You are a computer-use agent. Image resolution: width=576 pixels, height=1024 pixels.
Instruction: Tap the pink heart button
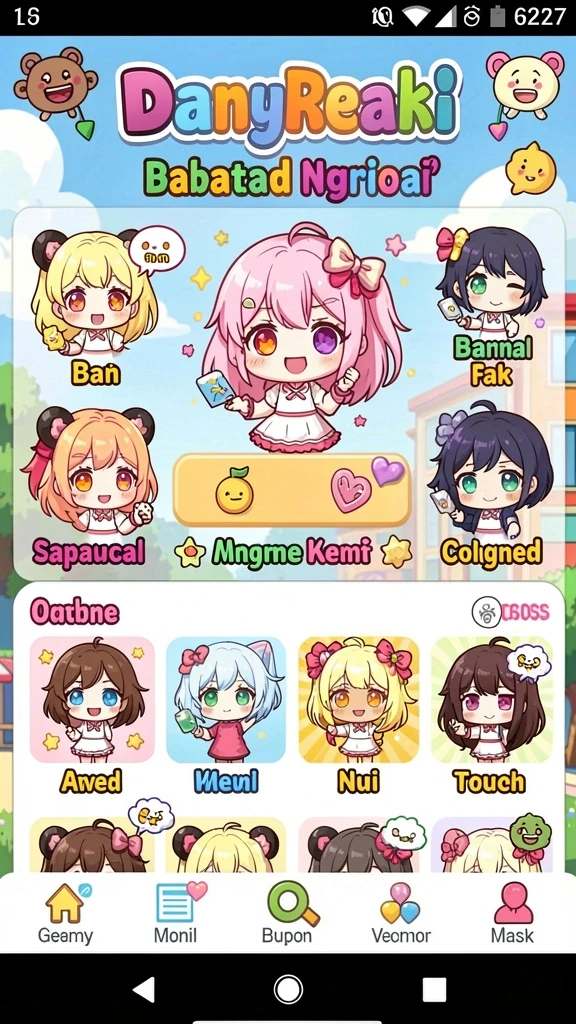pos(351,490)
